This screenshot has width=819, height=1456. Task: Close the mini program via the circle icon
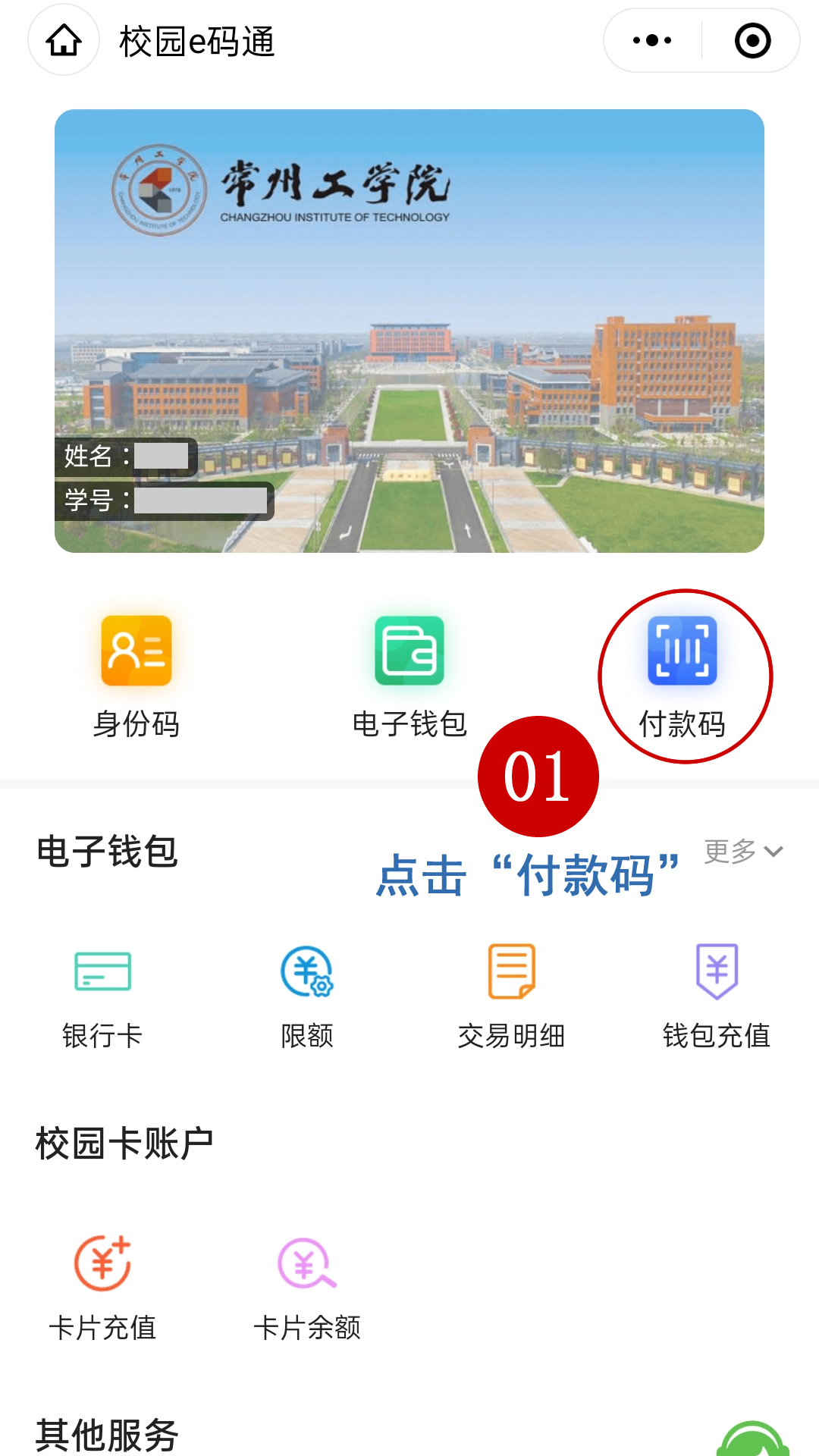coord(752,40)
